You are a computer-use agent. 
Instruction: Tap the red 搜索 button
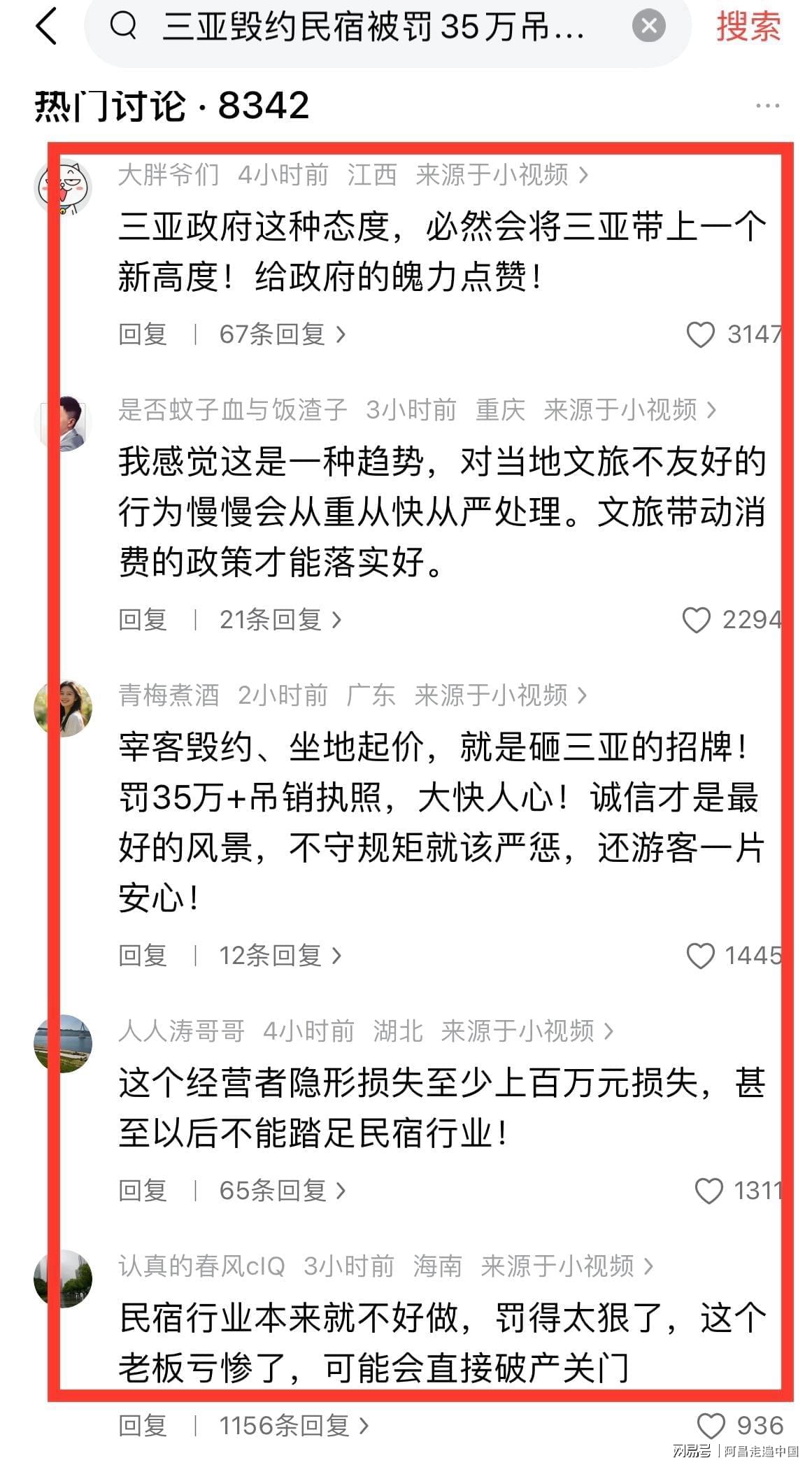(748, 27)
